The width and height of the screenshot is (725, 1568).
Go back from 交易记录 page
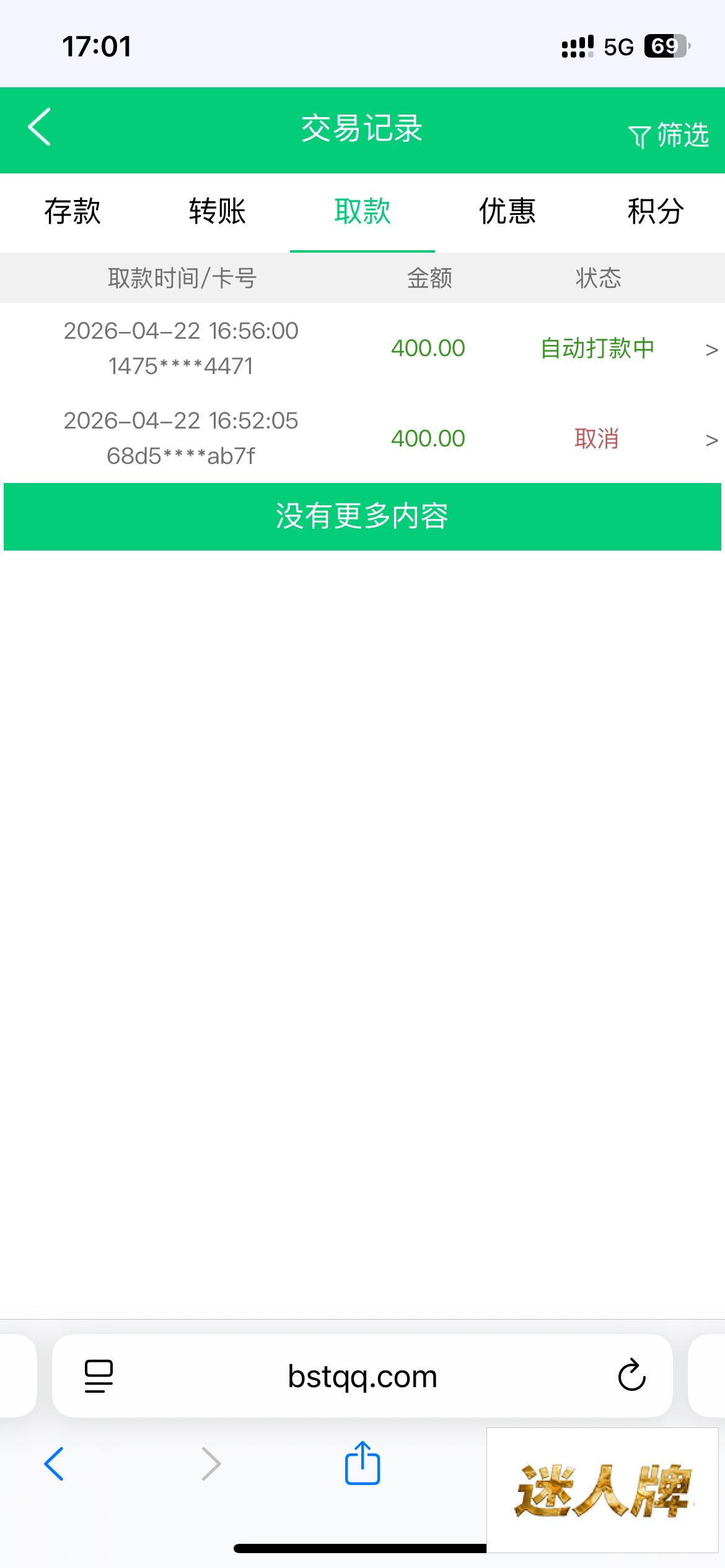tap(39, 128)
